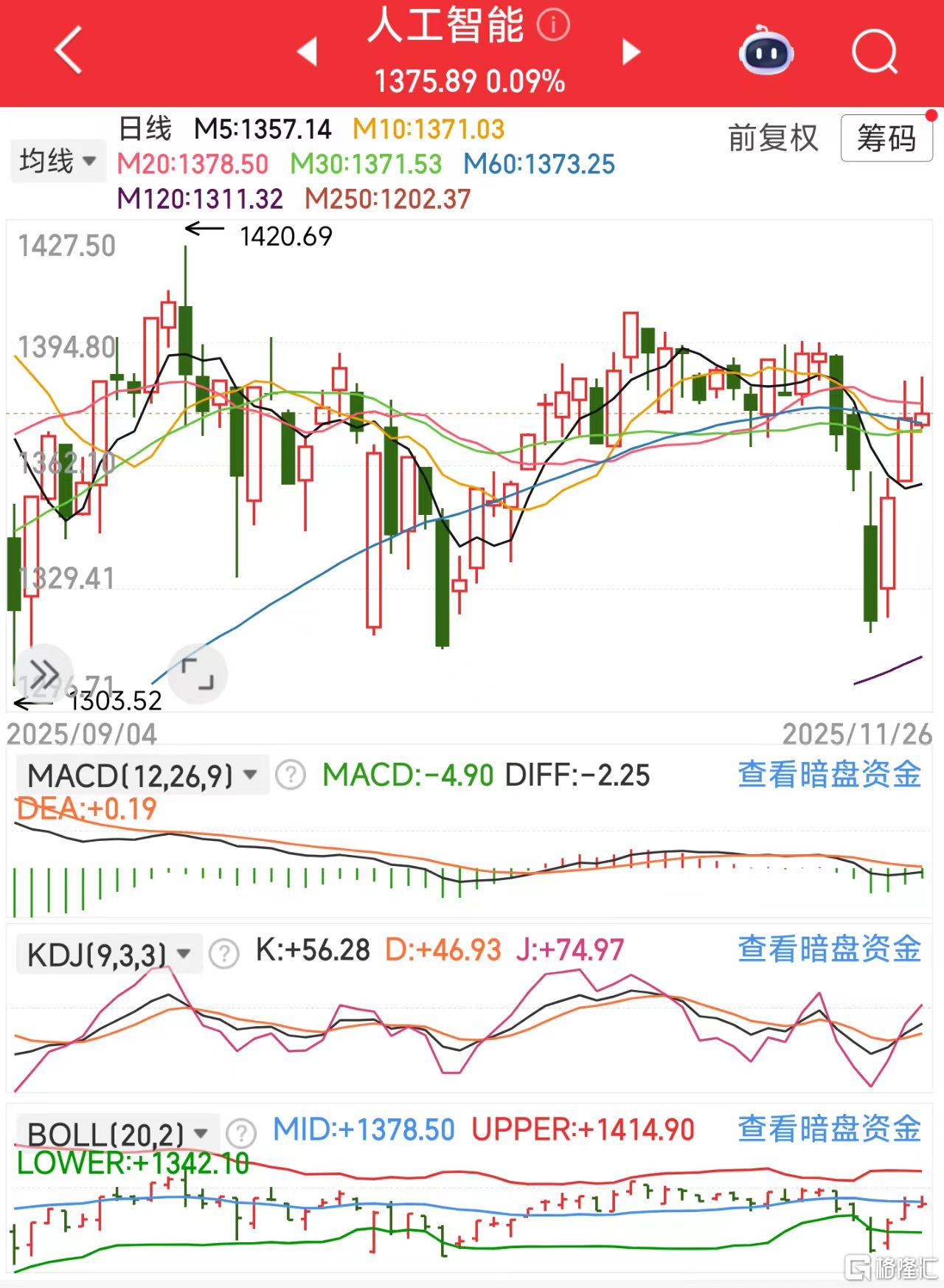Open the 筹码 chip distribution view
Image resolution: width=944 pixels, height=1288 pixels.
tap(886, 138)
